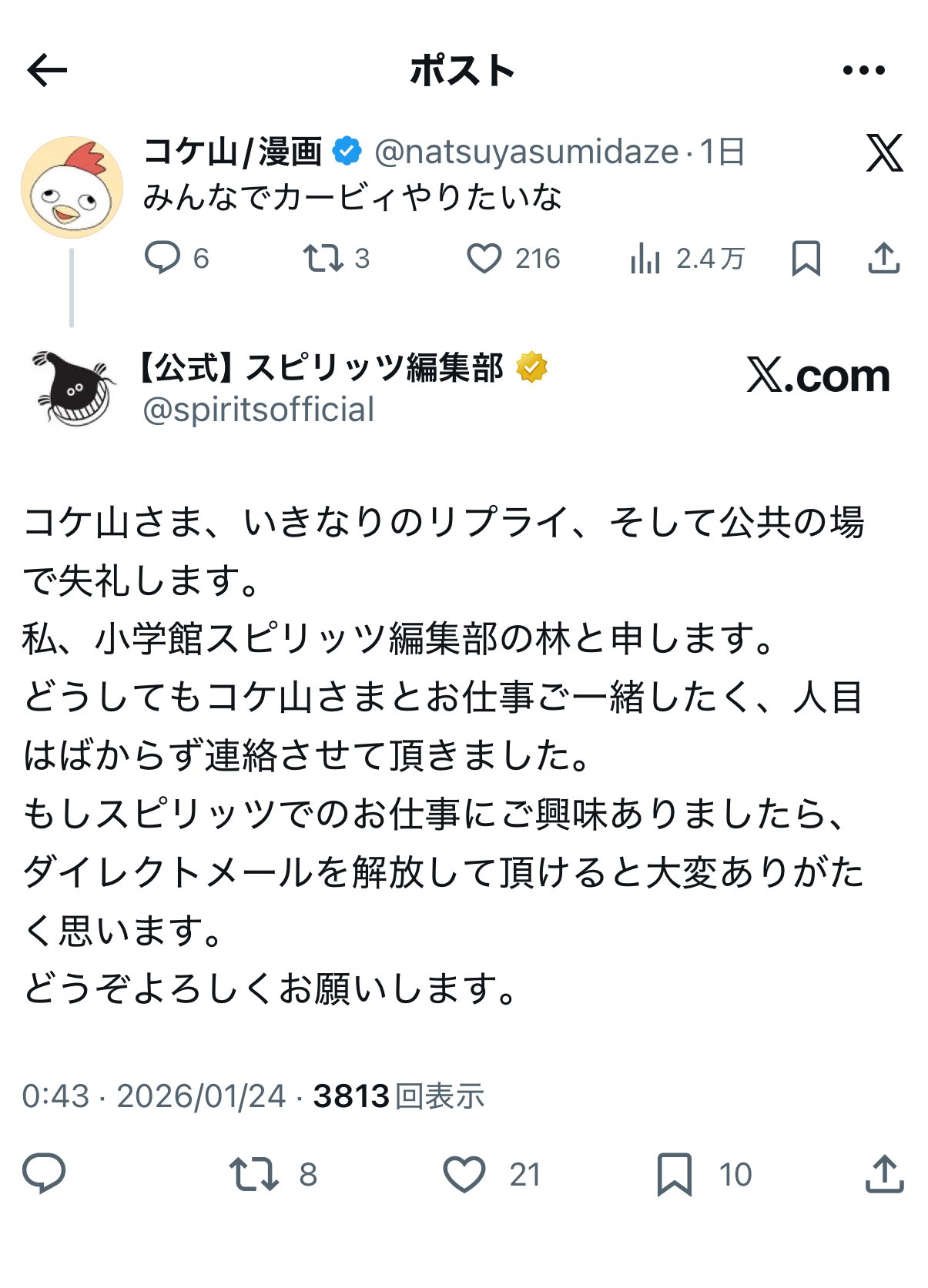Reply to スピリッツ編集部's post
Image resolution: width=928 pixels, height=1288 pixels.
click(x=44, y=1173)
